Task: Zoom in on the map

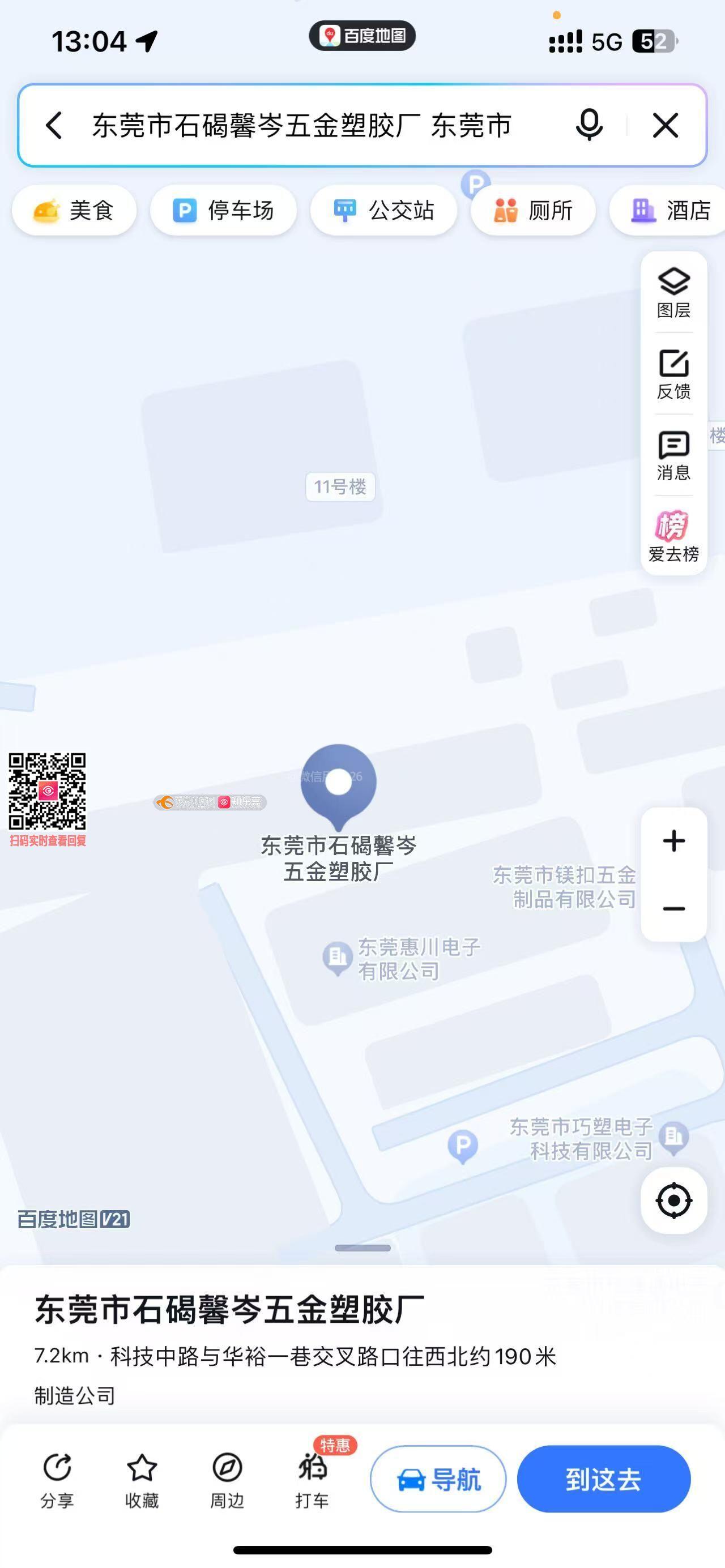Action: point(673,841)
